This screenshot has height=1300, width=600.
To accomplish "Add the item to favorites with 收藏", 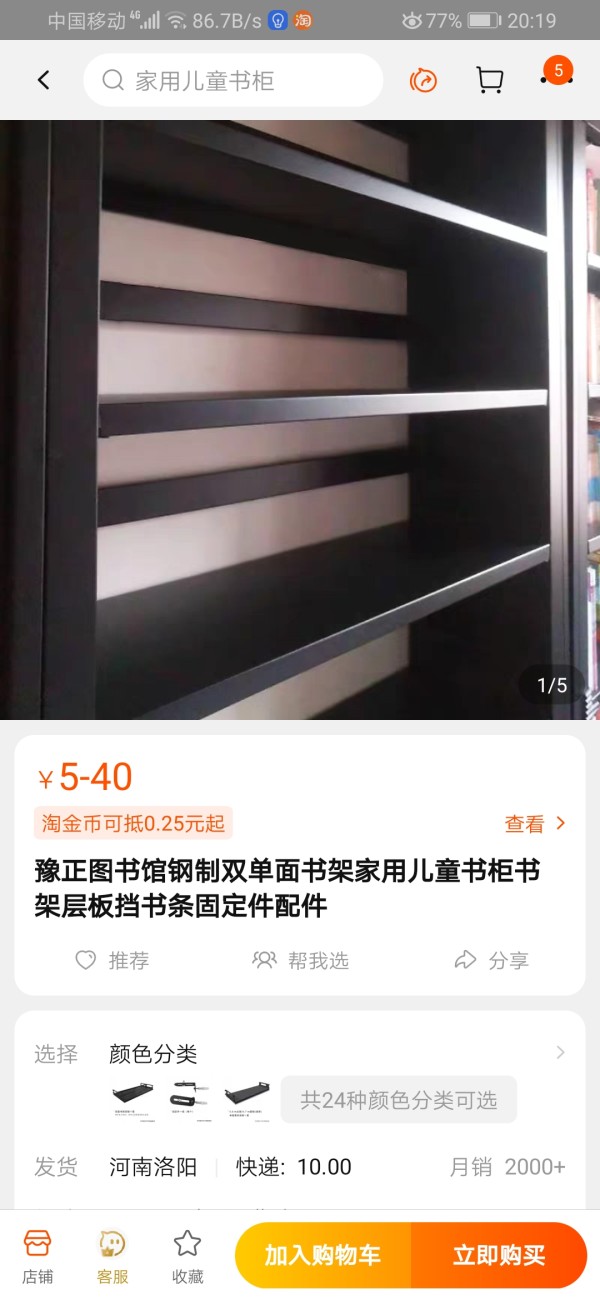I will tap(187, 1256).
